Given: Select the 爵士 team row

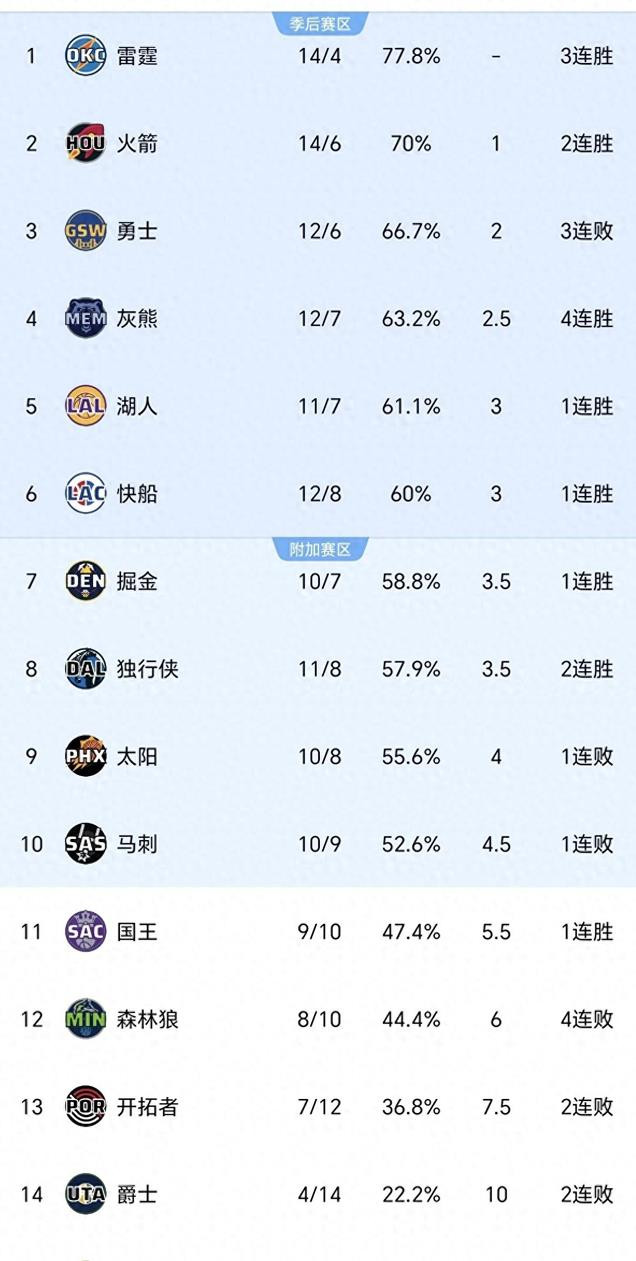Looking at the screenshot, I should (x=318, y=1195).
